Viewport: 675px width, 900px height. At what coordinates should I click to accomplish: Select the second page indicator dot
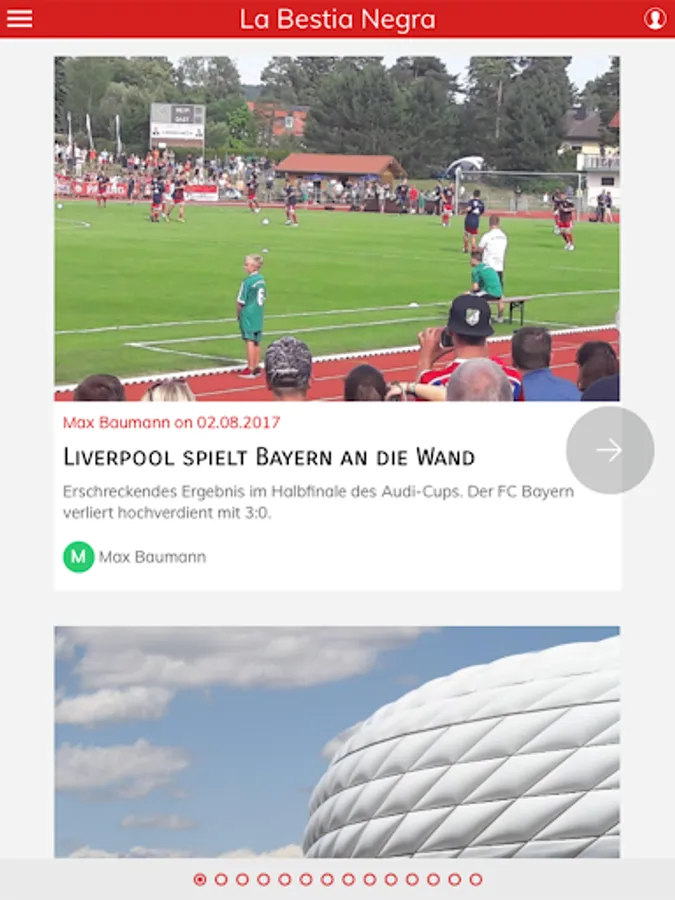(x=221, y=879)
